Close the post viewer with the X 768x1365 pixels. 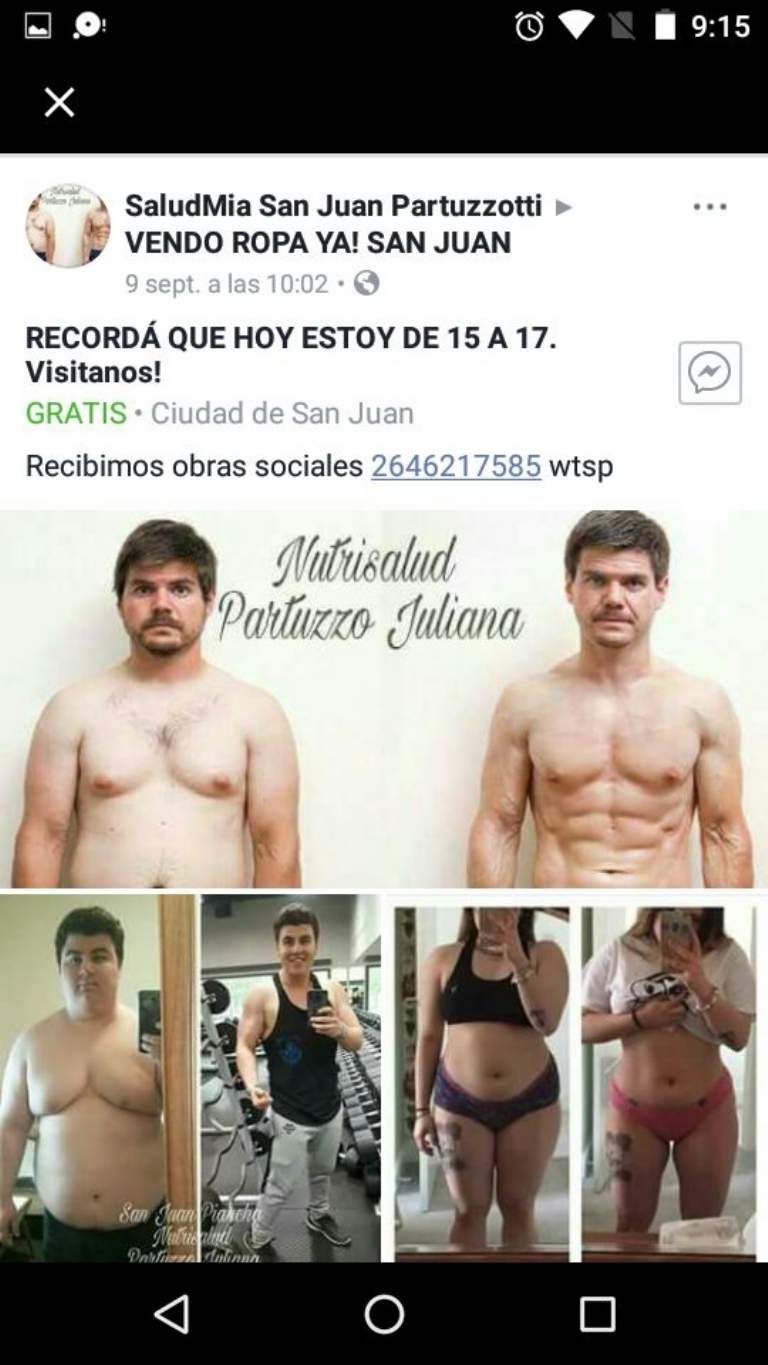59,102
